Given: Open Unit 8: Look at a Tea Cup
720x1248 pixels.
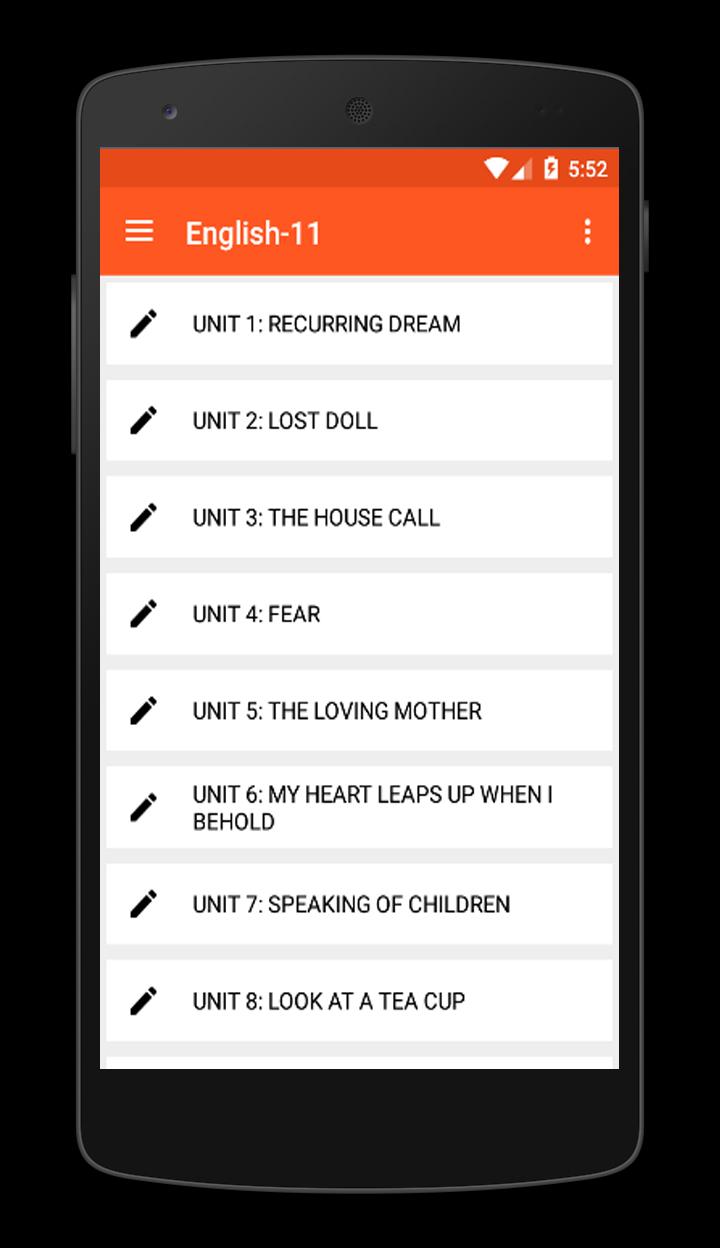Looking at the screenshot, I should coord(358,1001).
